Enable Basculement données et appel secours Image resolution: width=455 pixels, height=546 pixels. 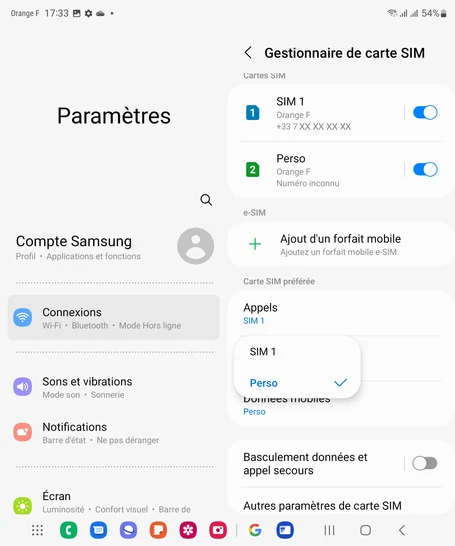point(425,463)
